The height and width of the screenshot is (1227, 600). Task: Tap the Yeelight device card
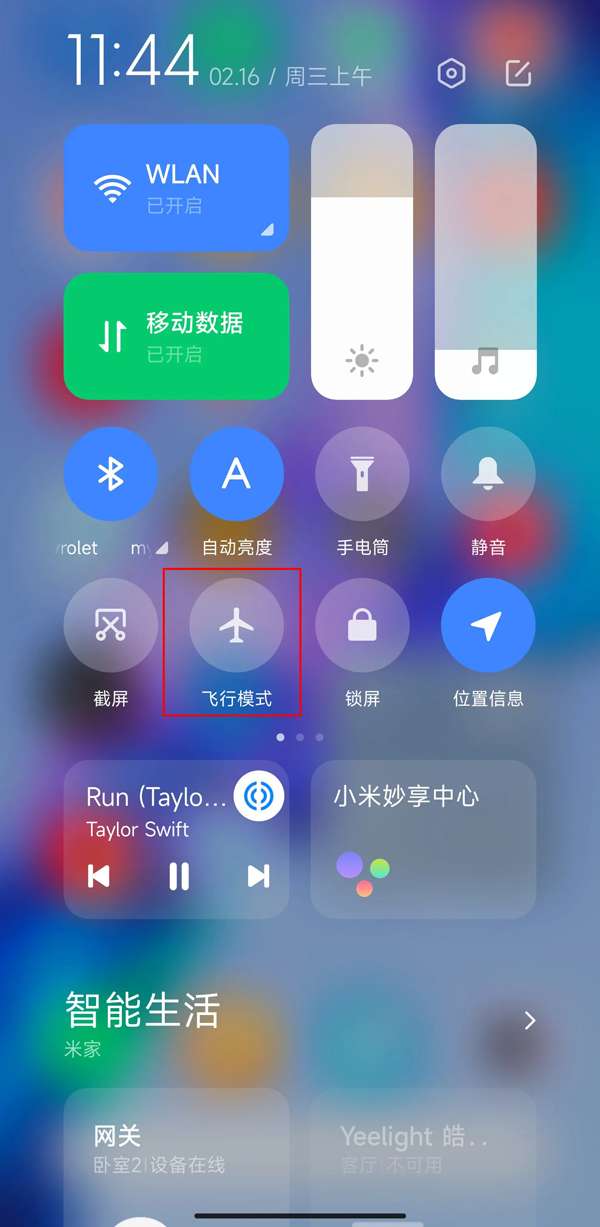pos(423,1150)
